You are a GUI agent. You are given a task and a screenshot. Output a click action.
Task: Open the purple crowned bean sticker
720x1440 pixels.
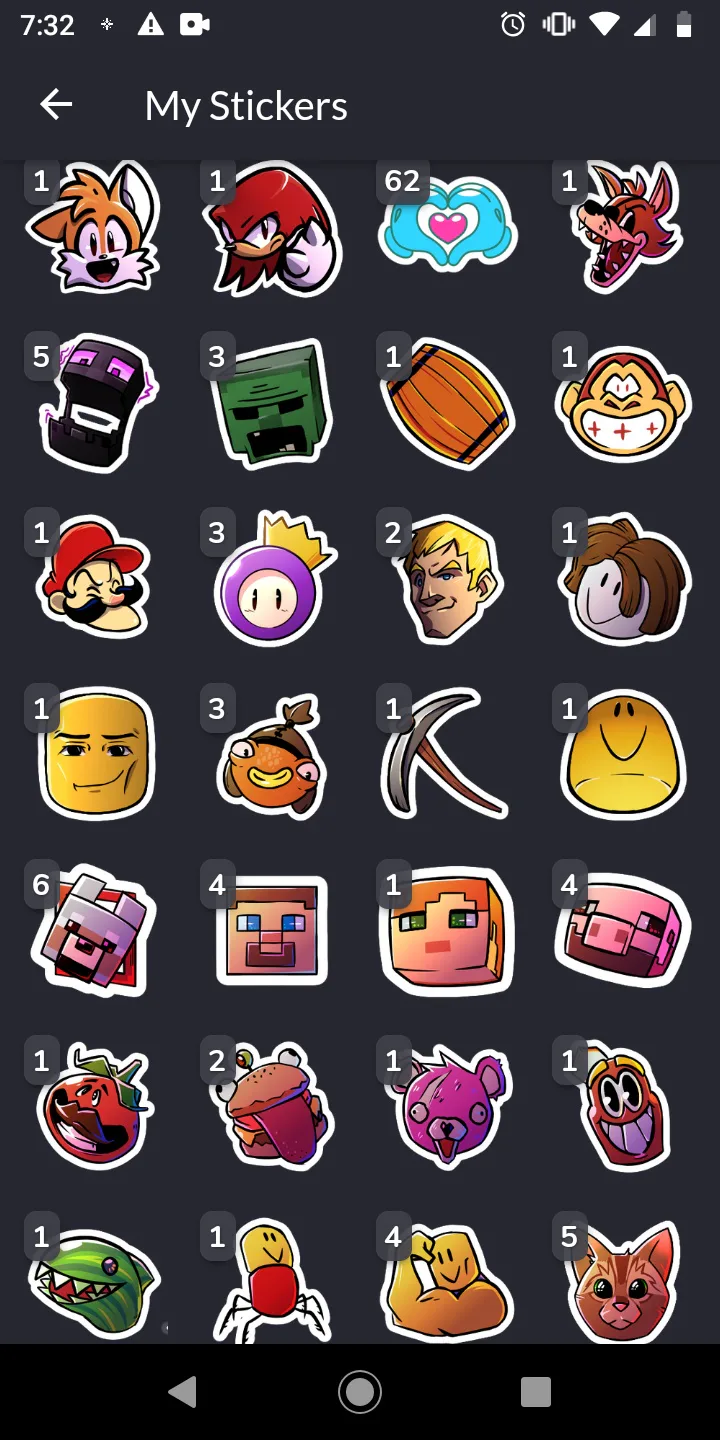click(x=272, y=578)
